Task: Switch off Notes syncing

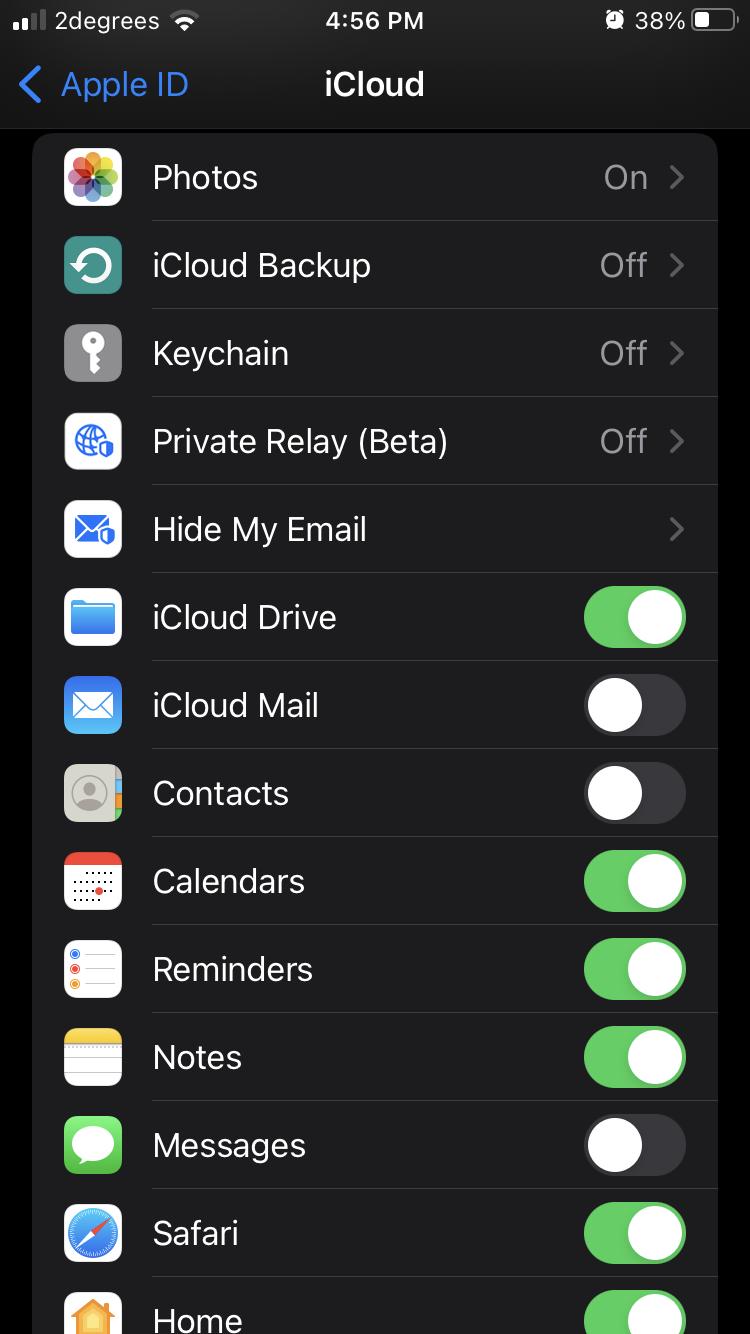Action: click(x=634, y=1057)
